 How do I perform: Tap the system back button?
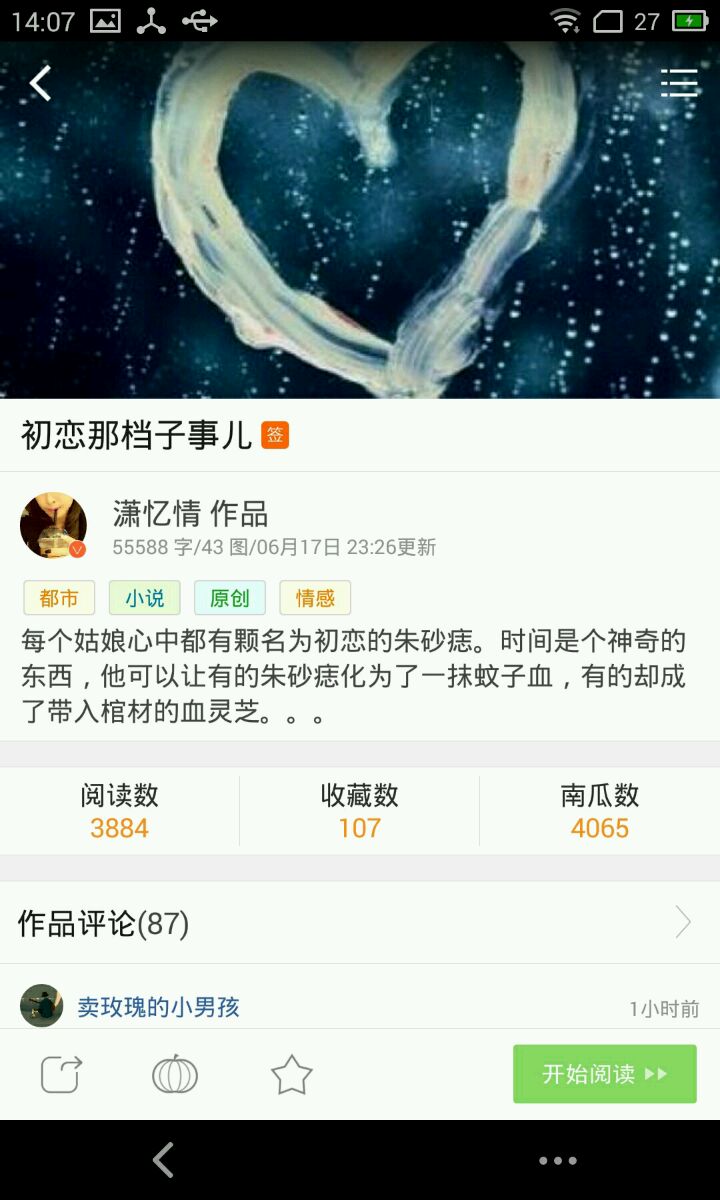point(163,1160)
